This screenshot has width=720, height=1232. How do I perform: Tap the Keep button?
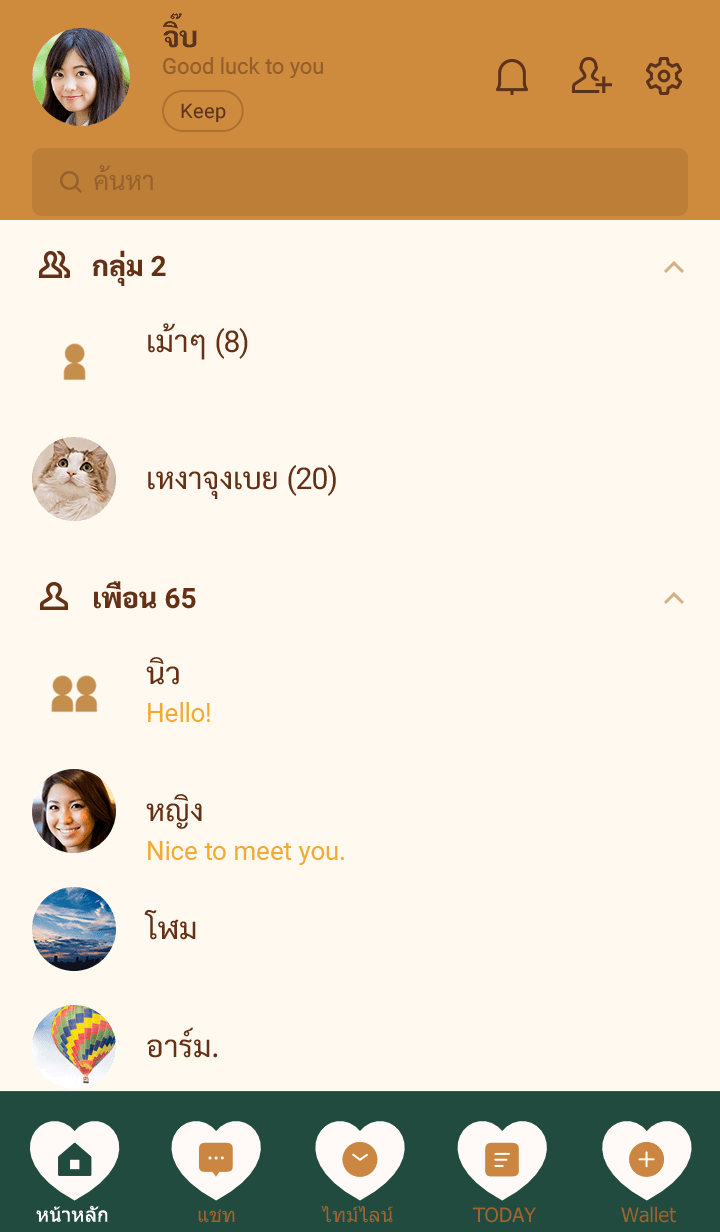click(x=203, y=111)
